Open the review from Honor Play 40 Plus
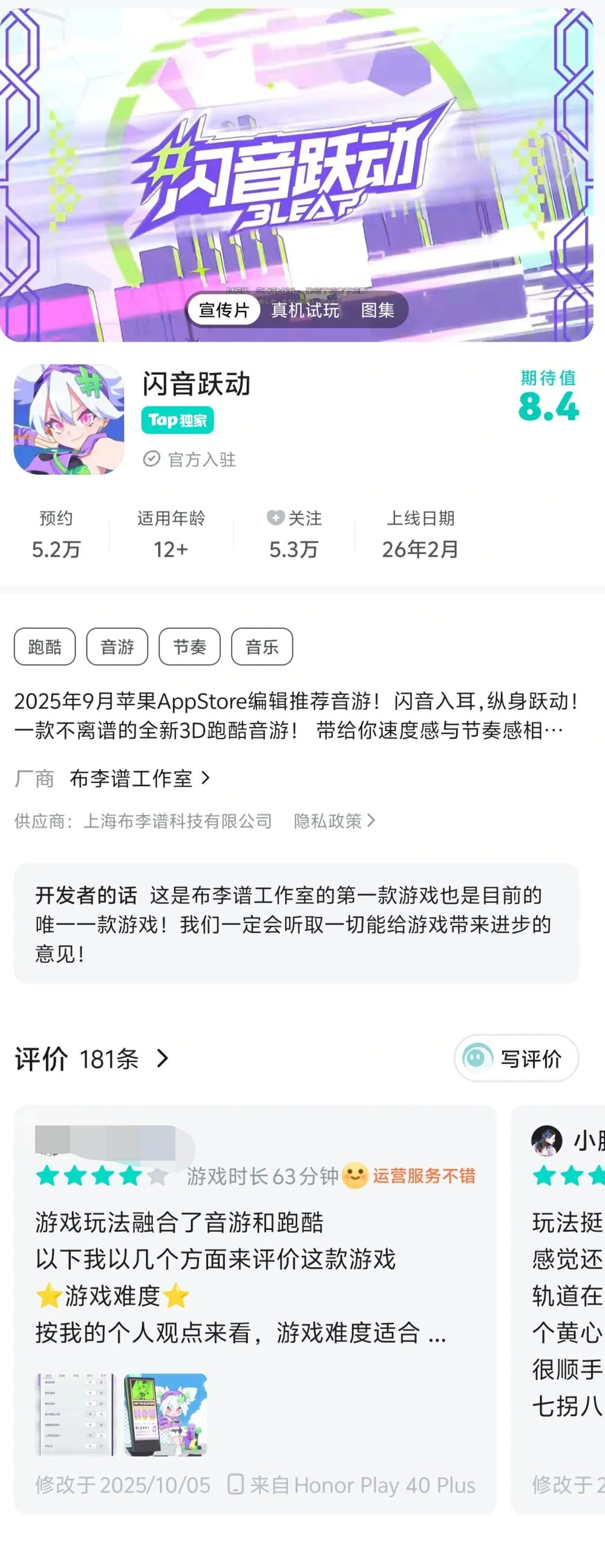This screenshot has height=1568, width=605. 255,1278
